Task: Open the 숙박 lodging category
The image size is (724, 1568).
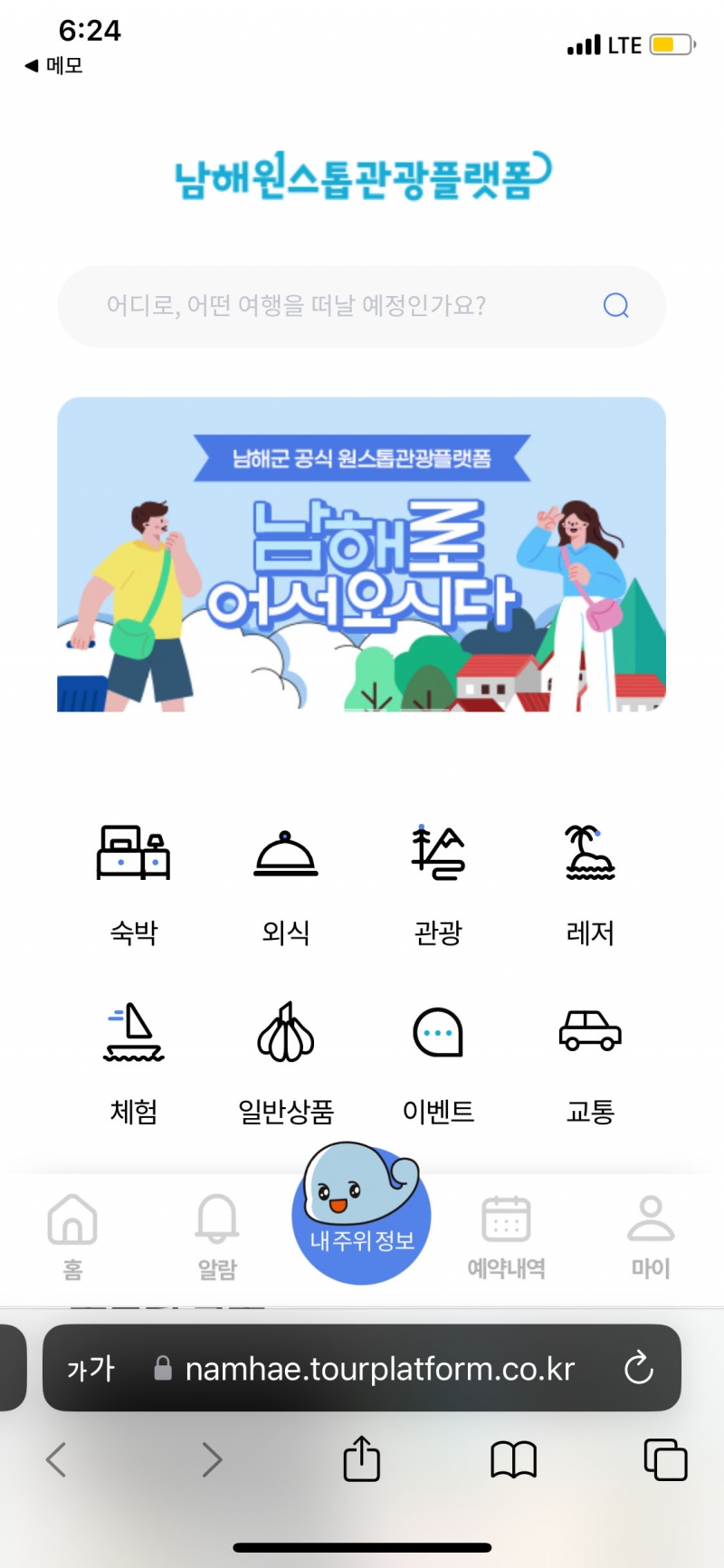Action: point(134,884)
